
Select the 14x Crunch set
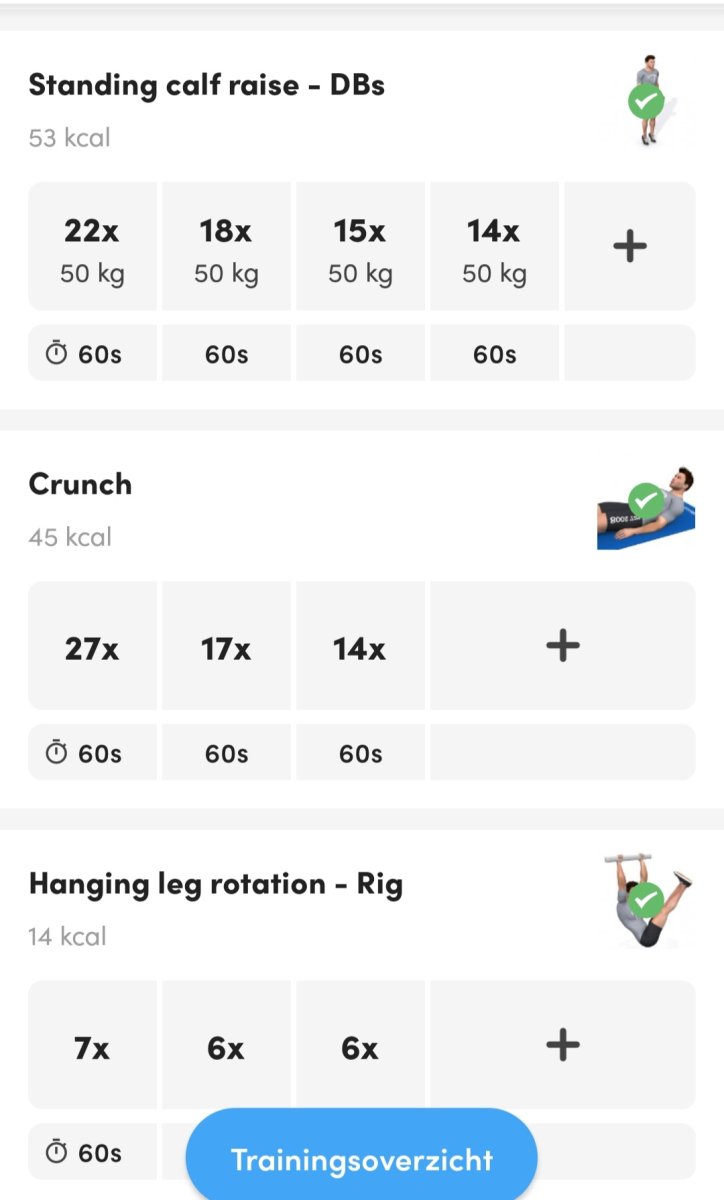[360, 646]
